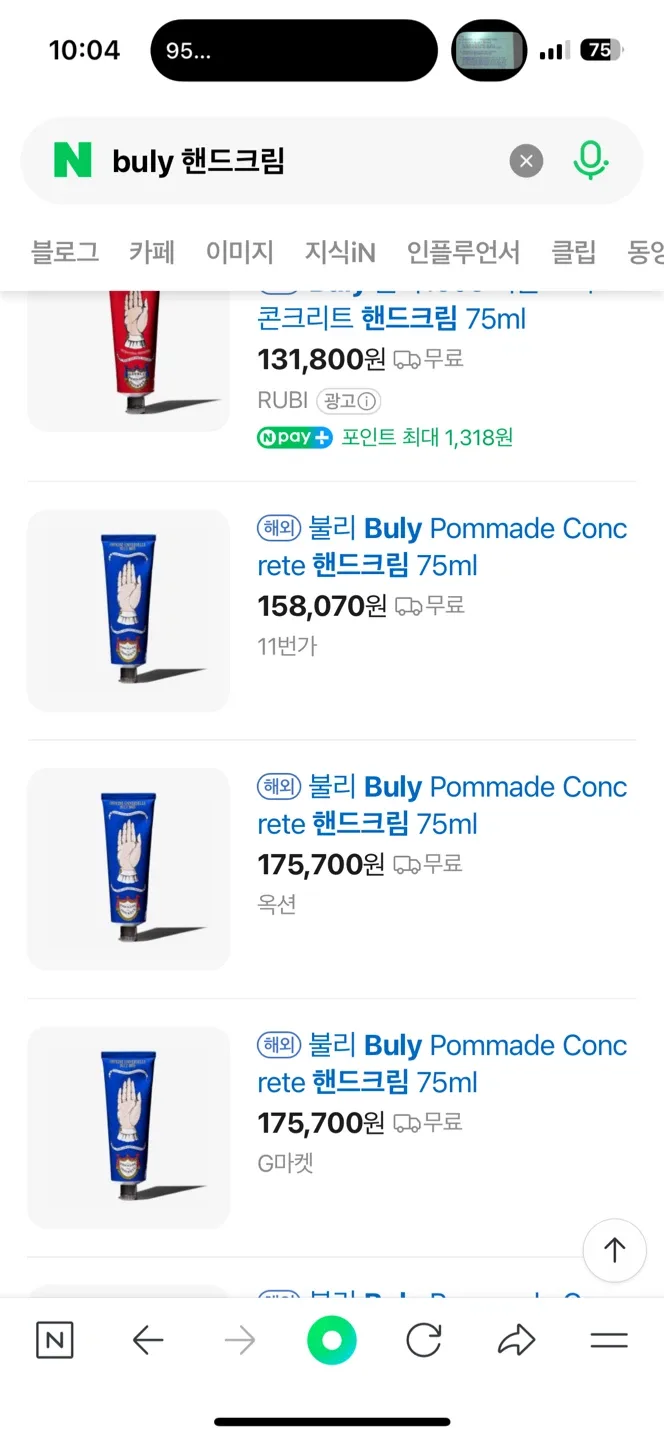Switch to the 카페 tab

click(152, 252)
